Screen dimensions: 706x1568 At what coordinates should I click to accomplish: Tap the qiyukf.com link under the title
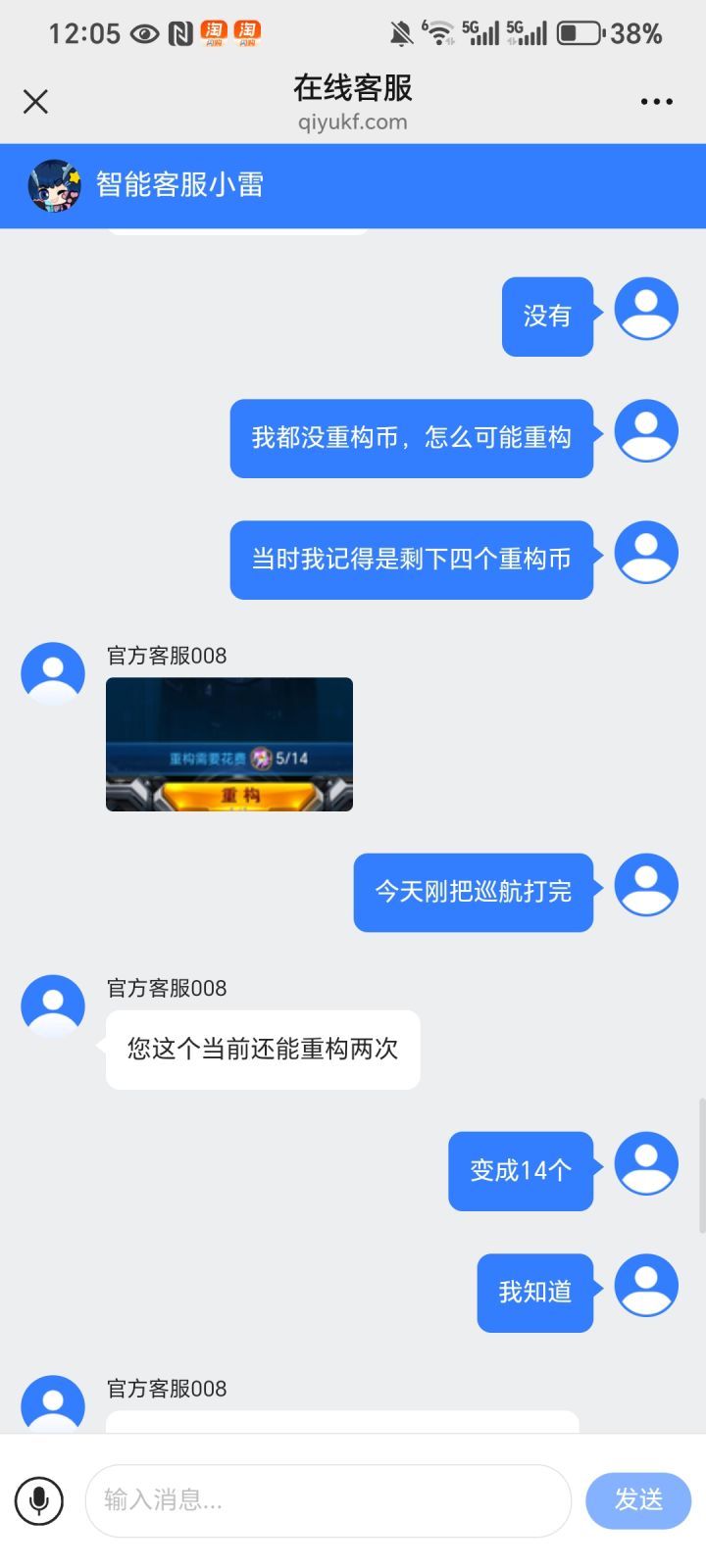coord(352,122)
